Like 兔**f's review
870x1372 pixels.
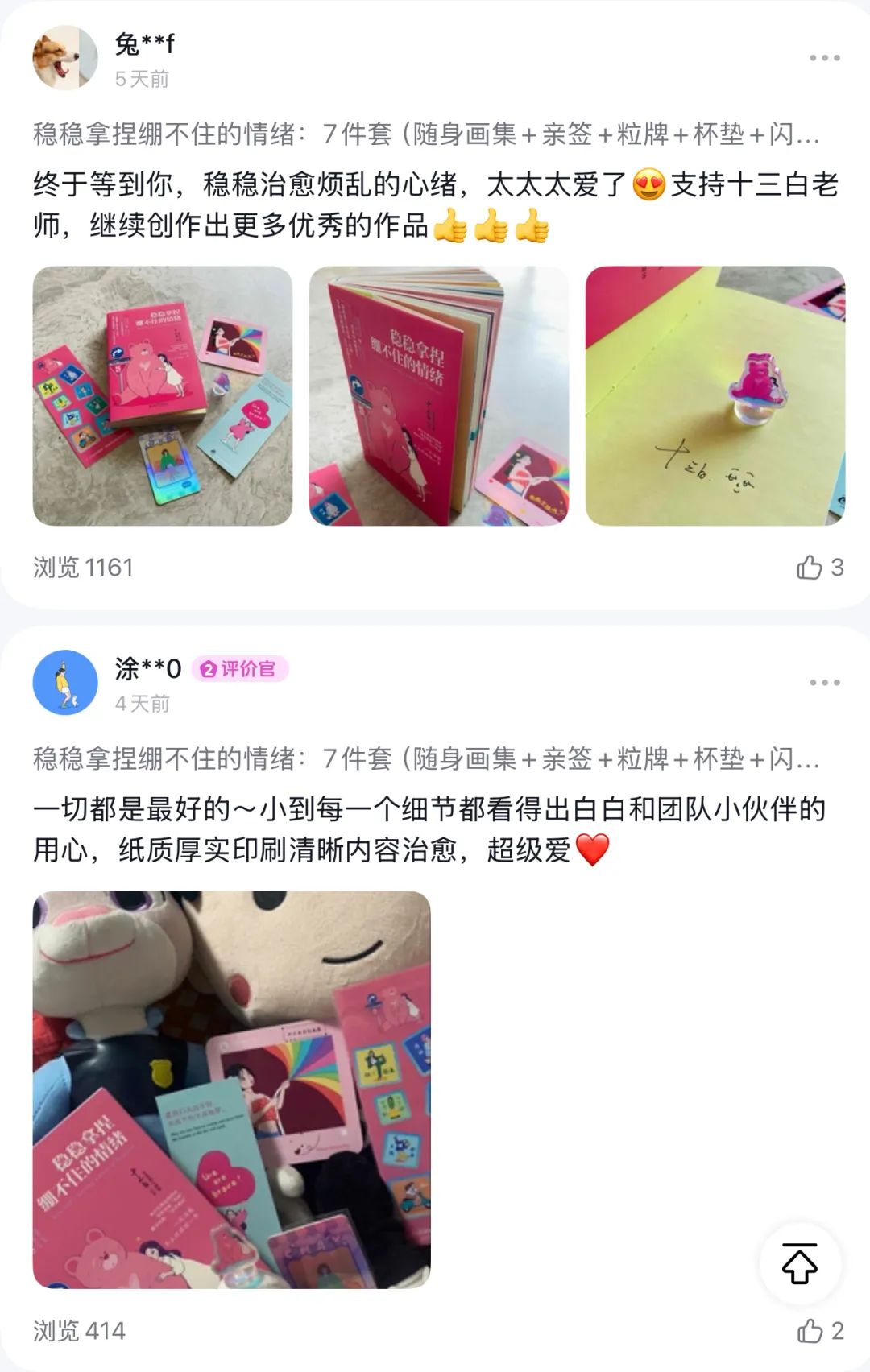point(810,568)
